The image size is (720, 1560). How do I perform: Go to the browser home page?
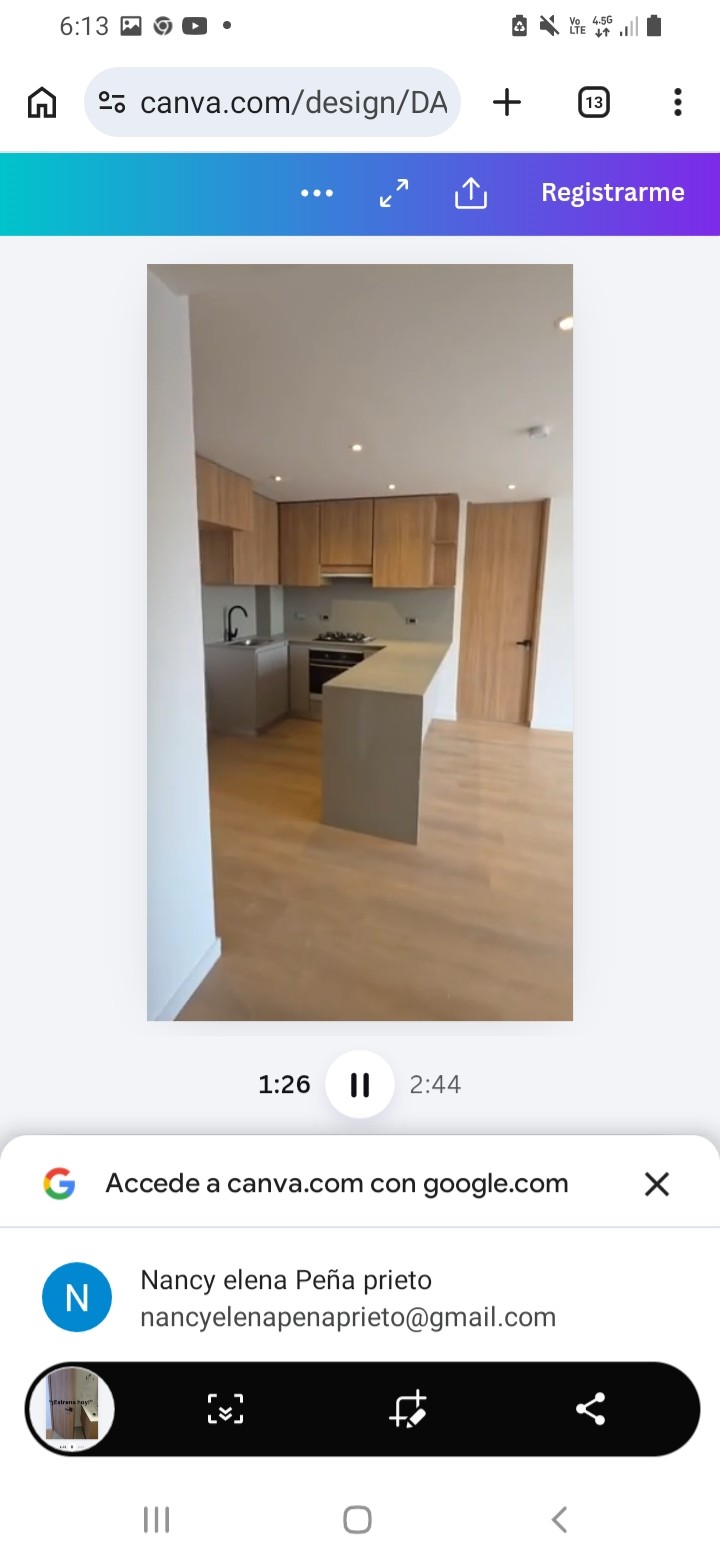pyautogui.click(x=42, y=102)
